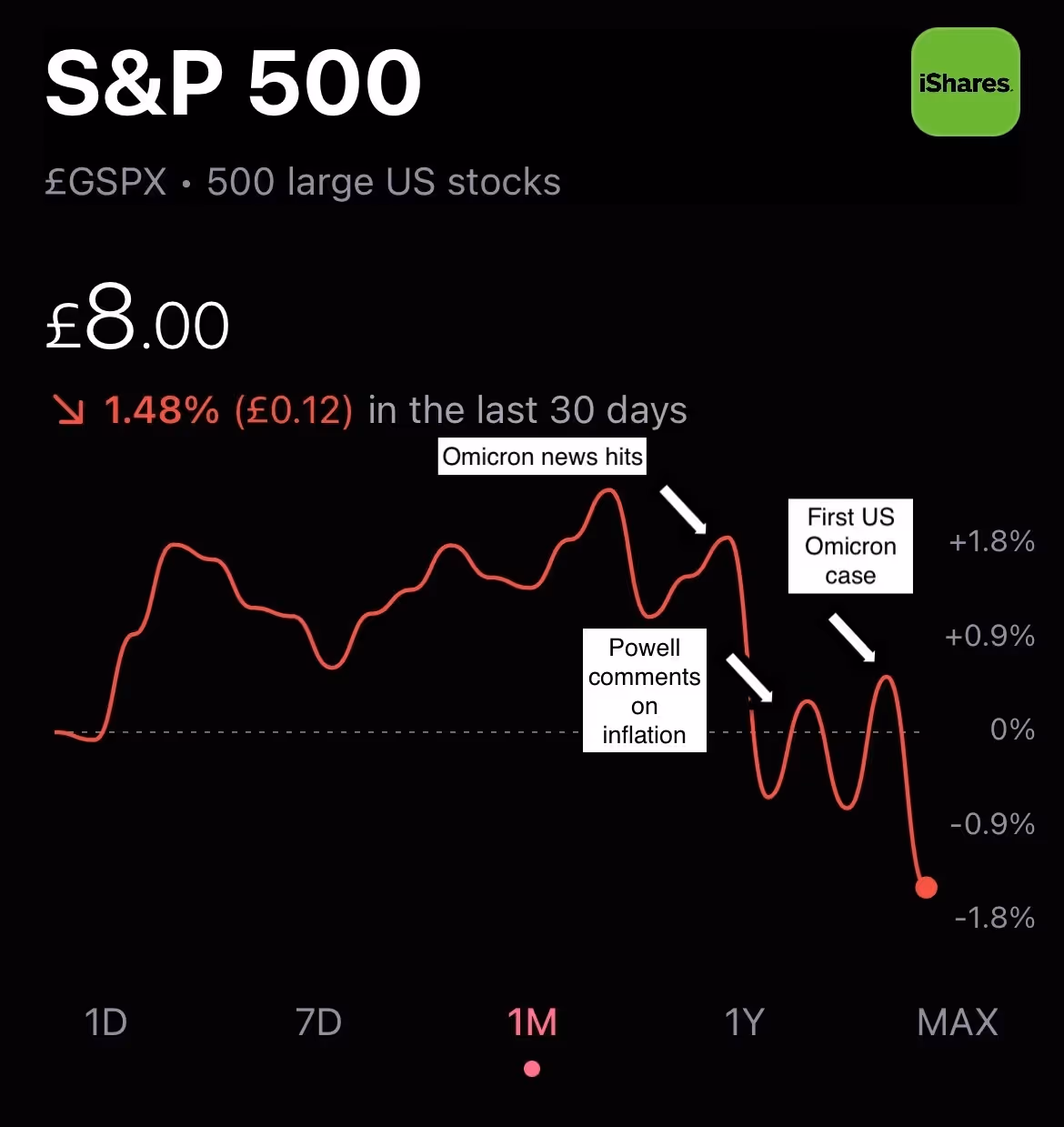Click the pink indicator dot below 1M
Viewport: 1064px width, 1127px height.
pyautogui.click(x=532, y=1069)
